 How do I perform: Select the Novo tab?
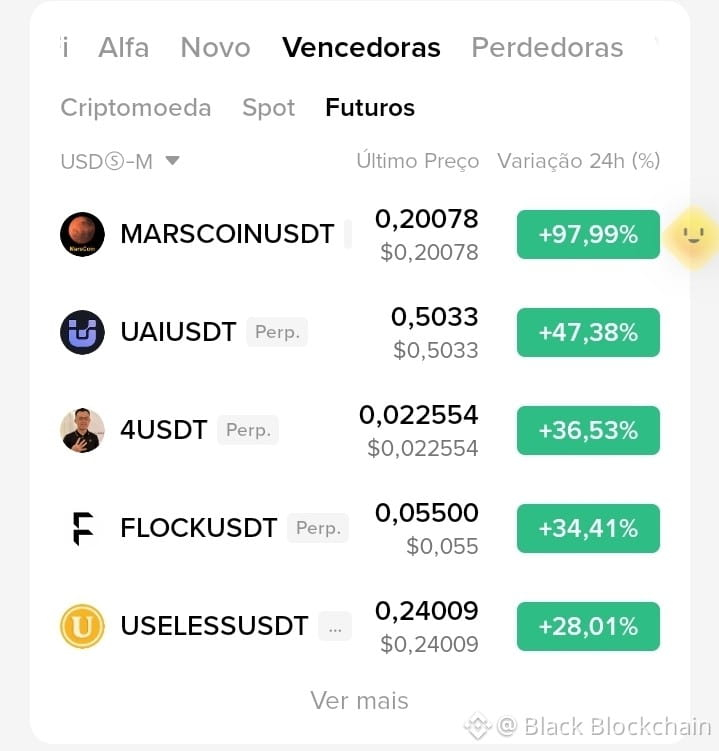click(216, 47)
